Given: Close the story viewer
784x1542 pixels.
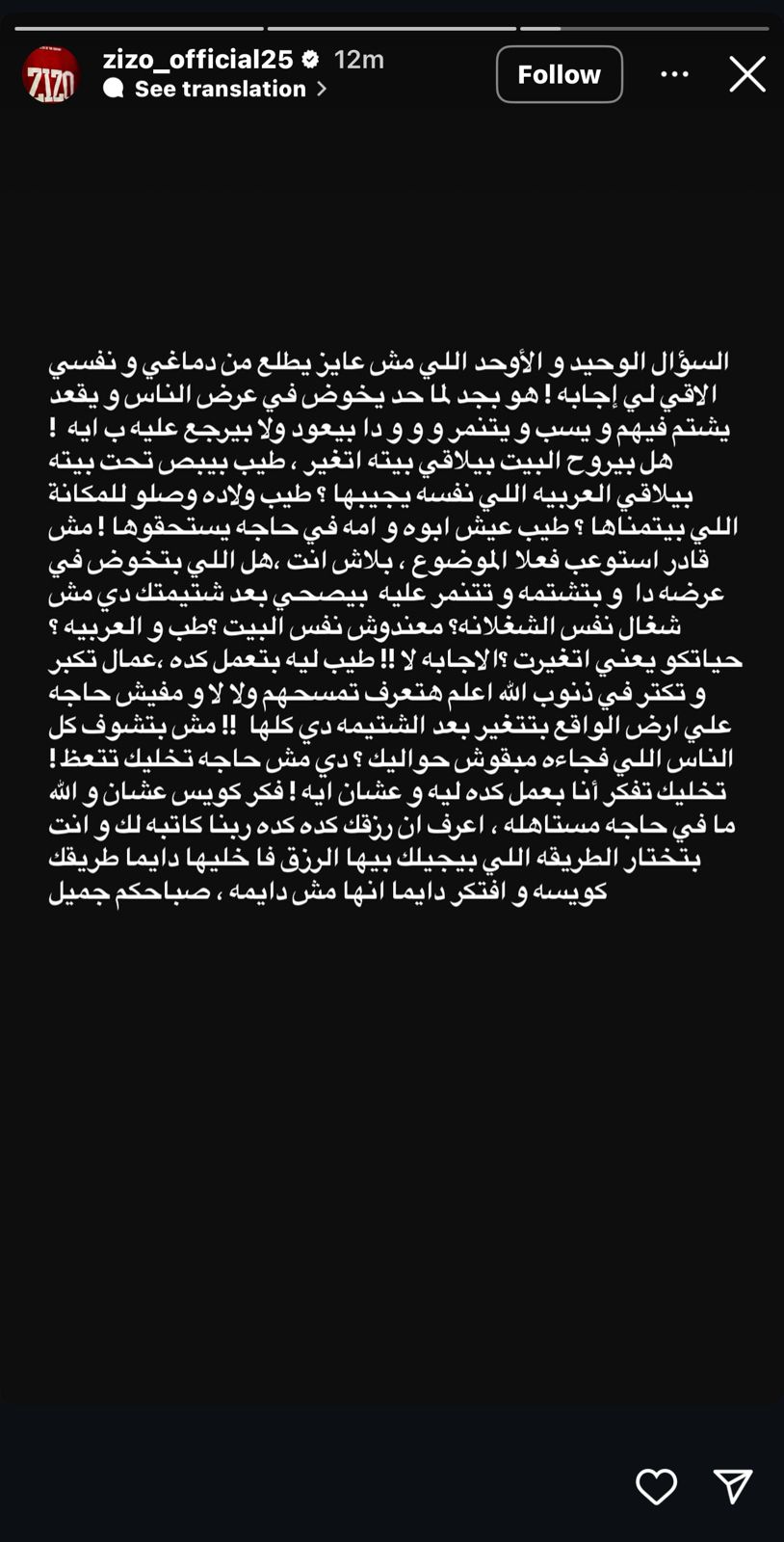Looking at the screenshot, I should click(x=746, y=74).
